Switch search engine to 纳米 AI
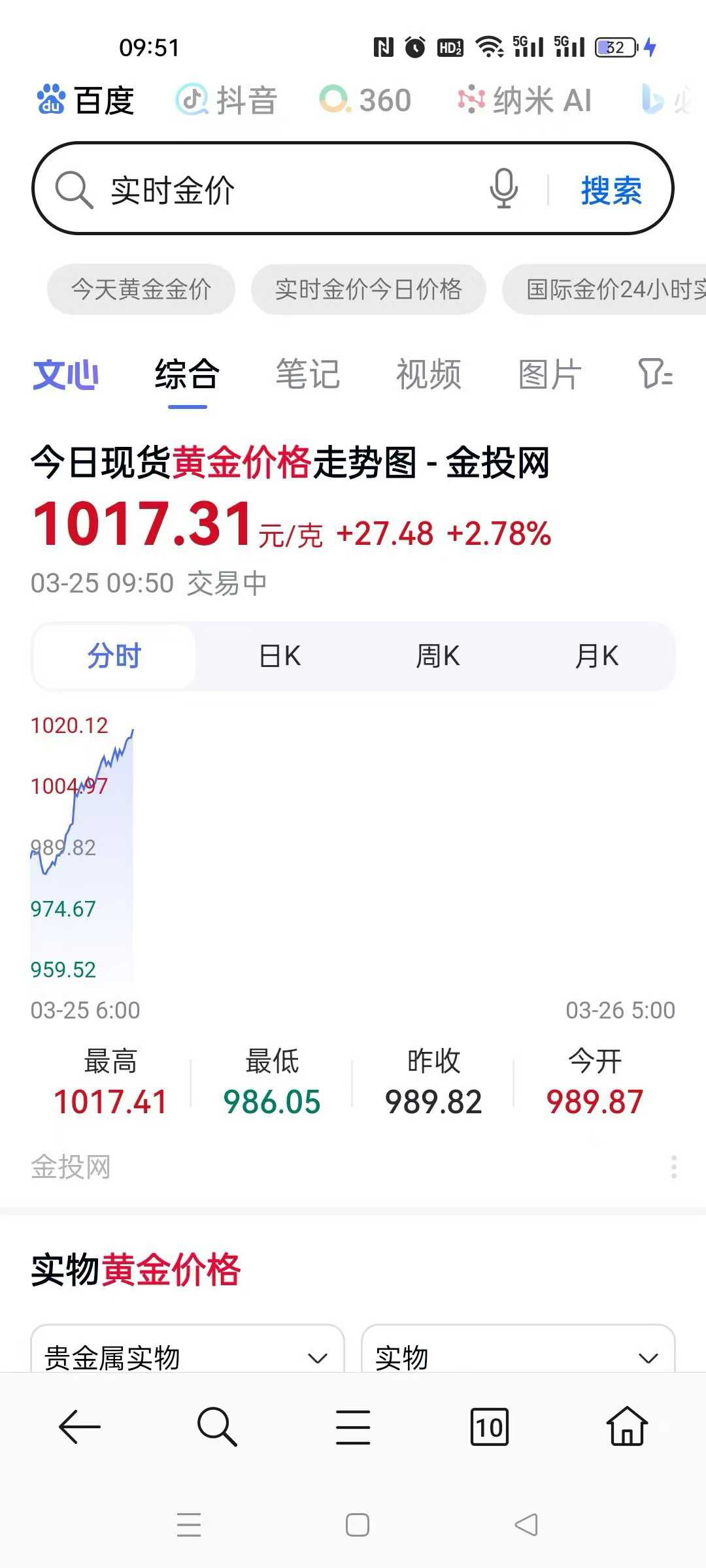 pos(525,101)
